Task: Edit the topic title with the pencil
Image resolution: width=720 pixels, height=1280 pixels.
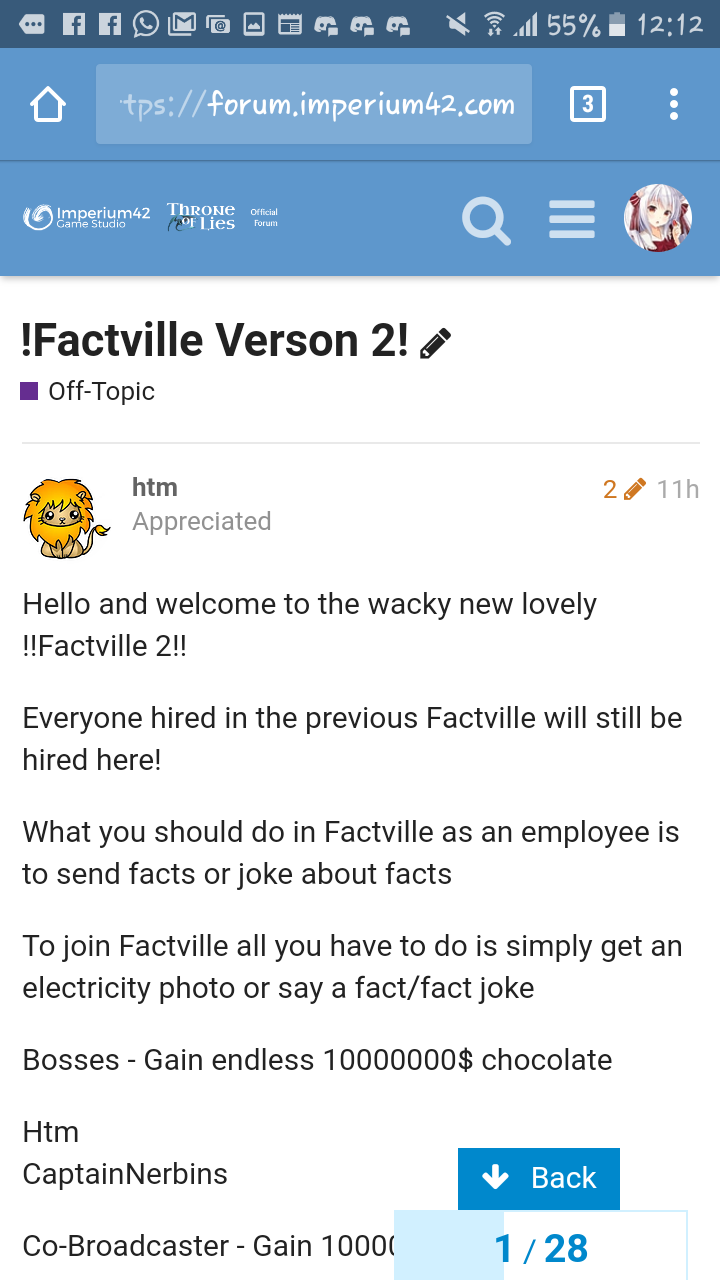Action: click(435, 344)
